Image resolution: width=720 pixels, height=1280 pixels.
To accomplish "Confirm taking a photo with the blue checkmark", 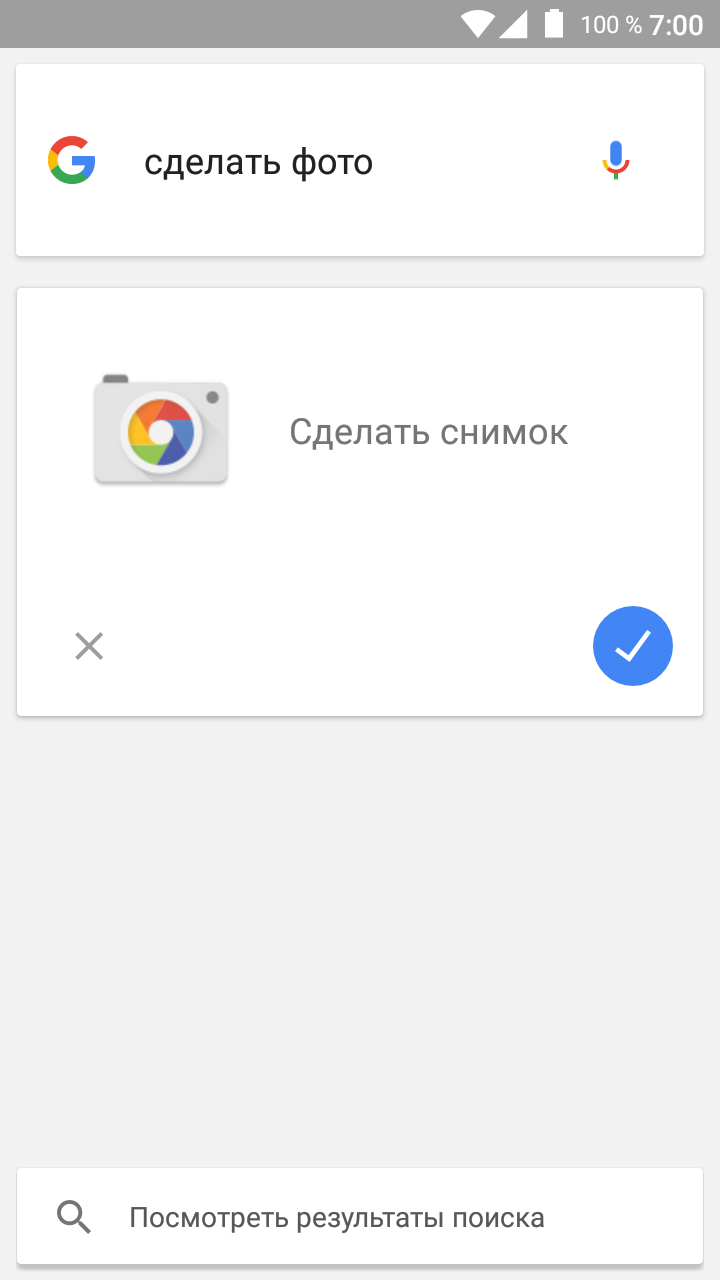I will [633, 646].
